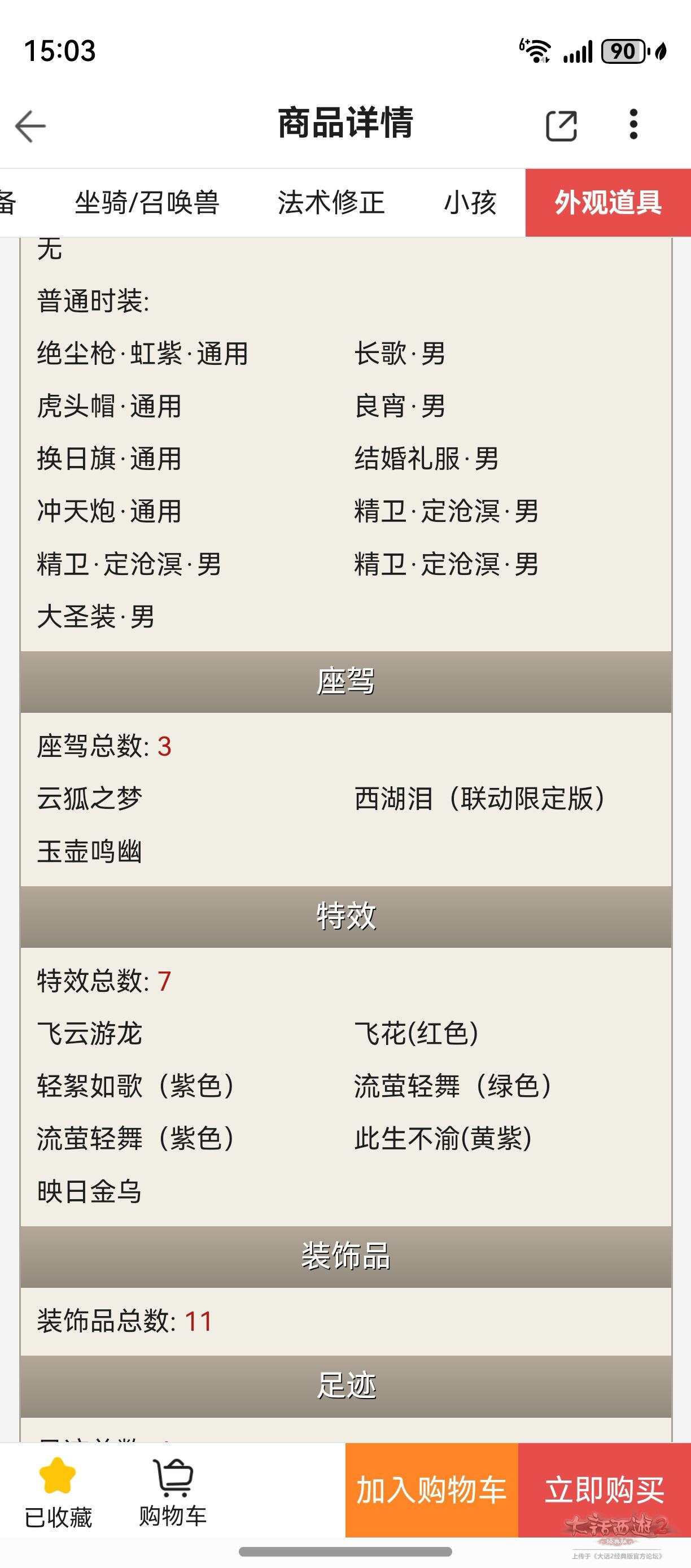Tap 加入购物车 button
The height and width of the screenshot is (1568, 691).
pyautogui.click(x=431, y=1489)
